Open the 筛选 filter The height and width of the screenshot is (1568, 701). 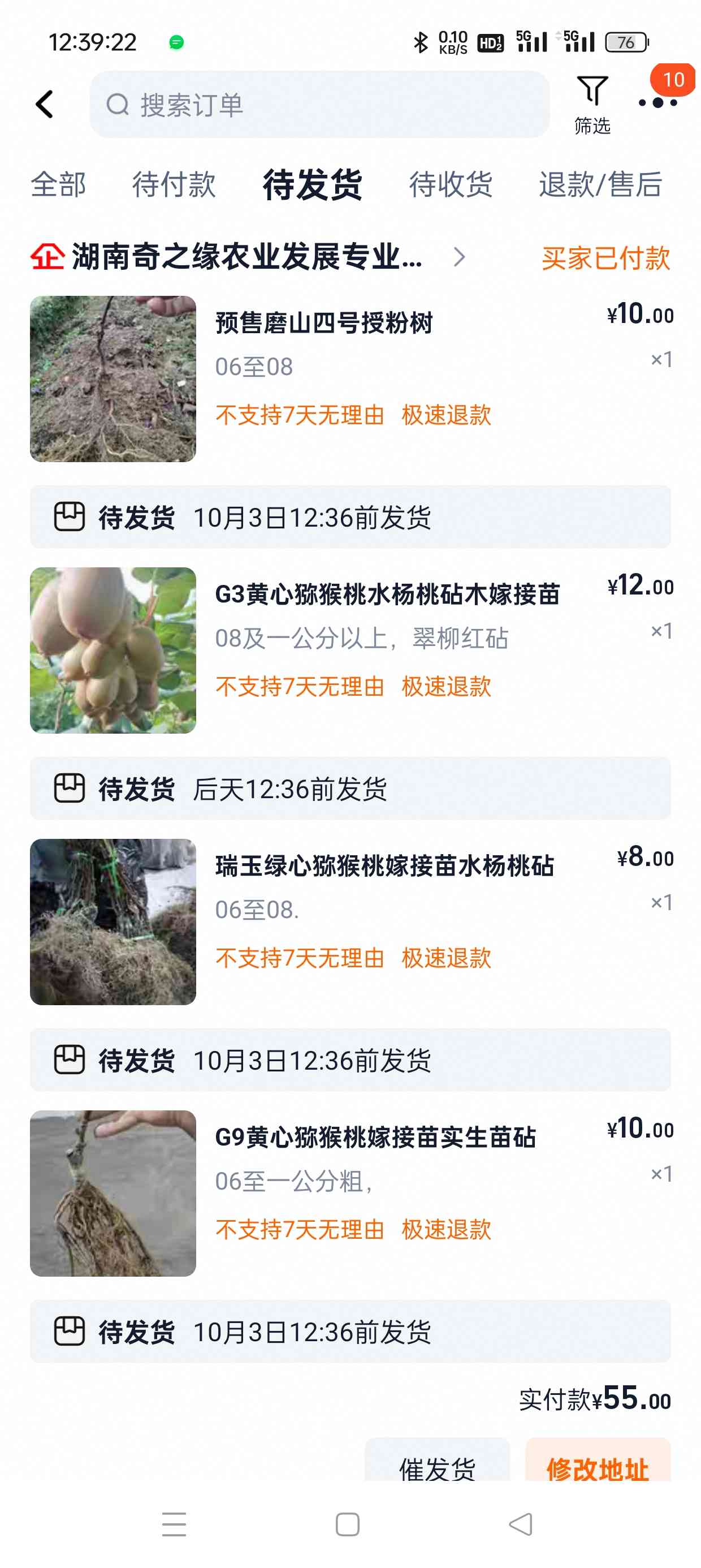[591, 104]
